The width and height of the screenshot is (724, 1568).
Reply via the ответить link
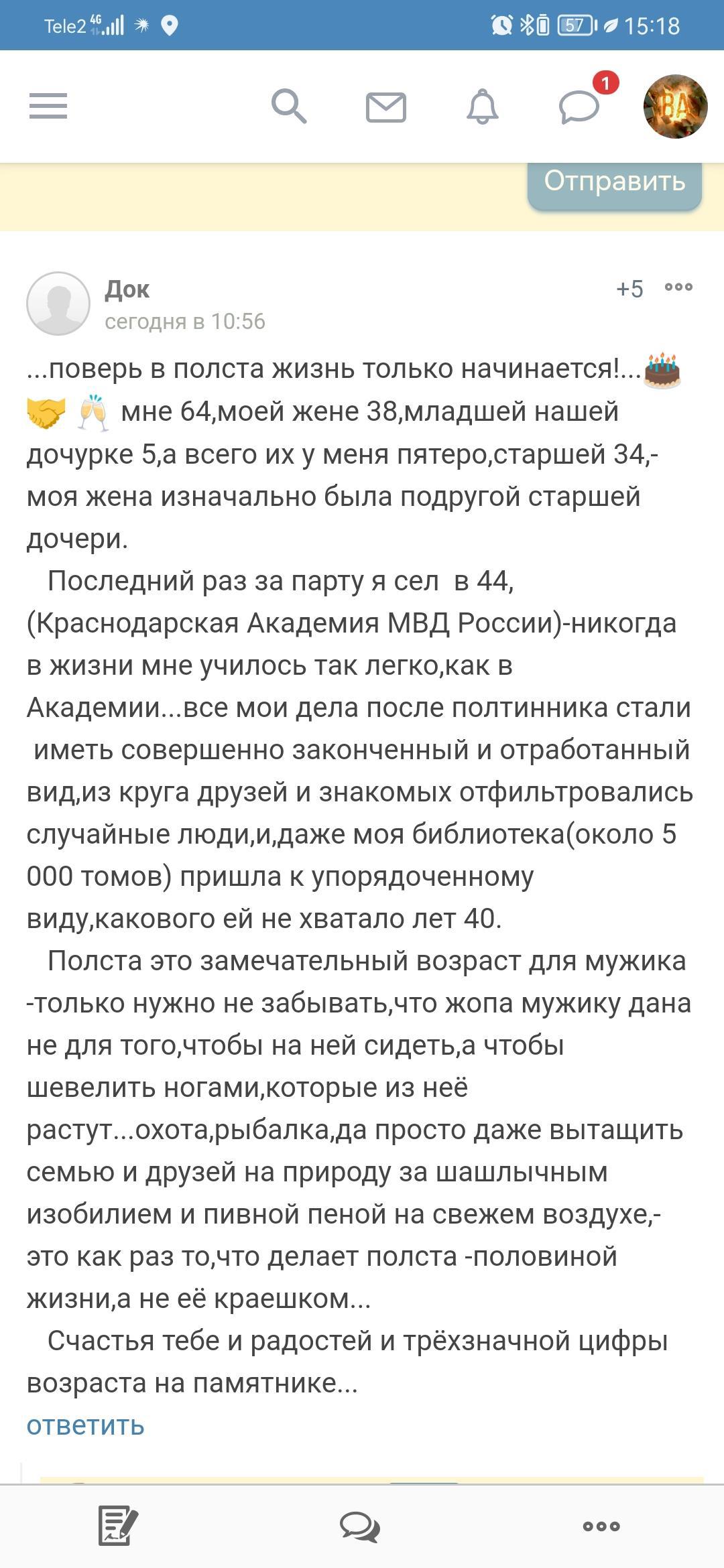85,1425
